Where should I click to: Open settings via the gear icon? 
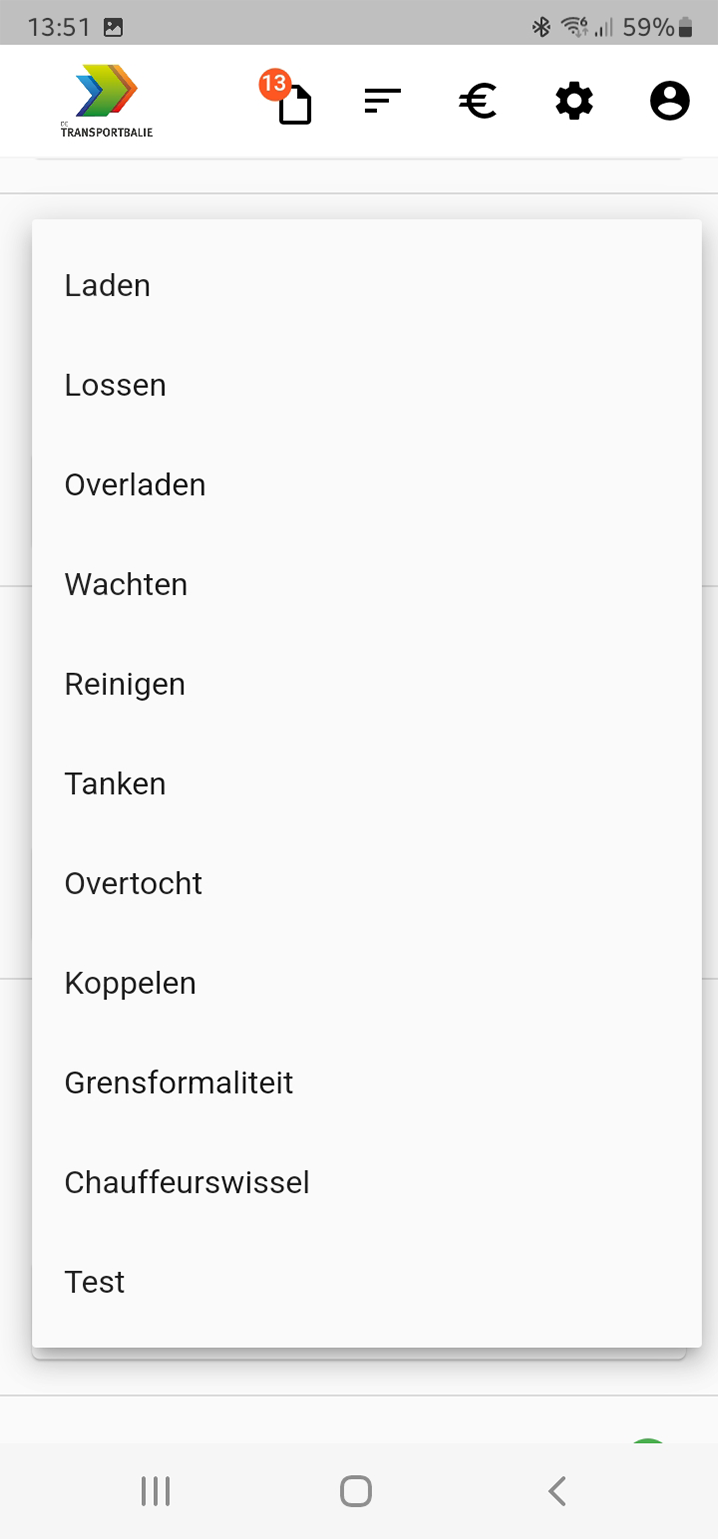pos(574,101)
